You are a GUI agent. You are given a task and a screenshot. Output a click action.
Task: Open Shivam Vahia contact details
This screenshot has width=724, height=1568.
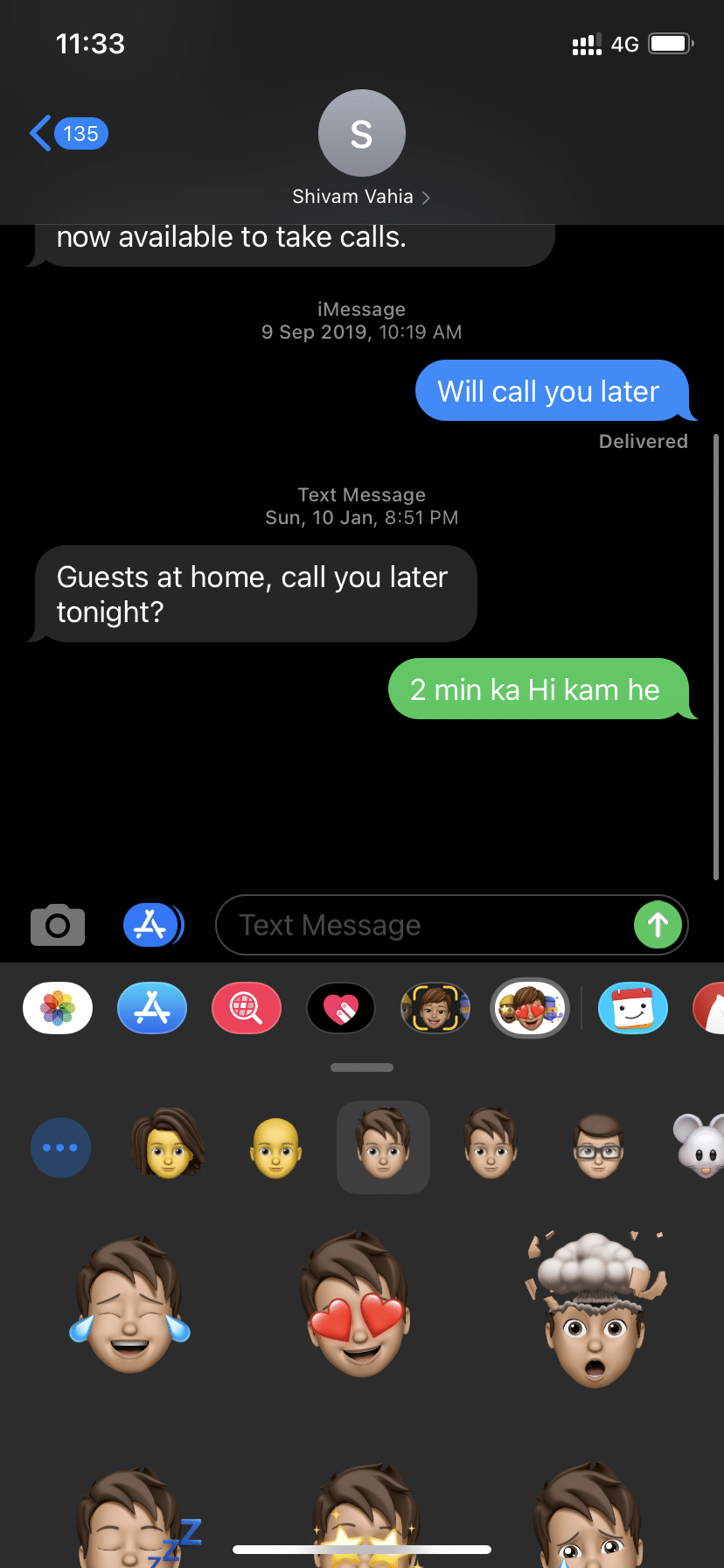pyautogui.click(x=361, y=197)
